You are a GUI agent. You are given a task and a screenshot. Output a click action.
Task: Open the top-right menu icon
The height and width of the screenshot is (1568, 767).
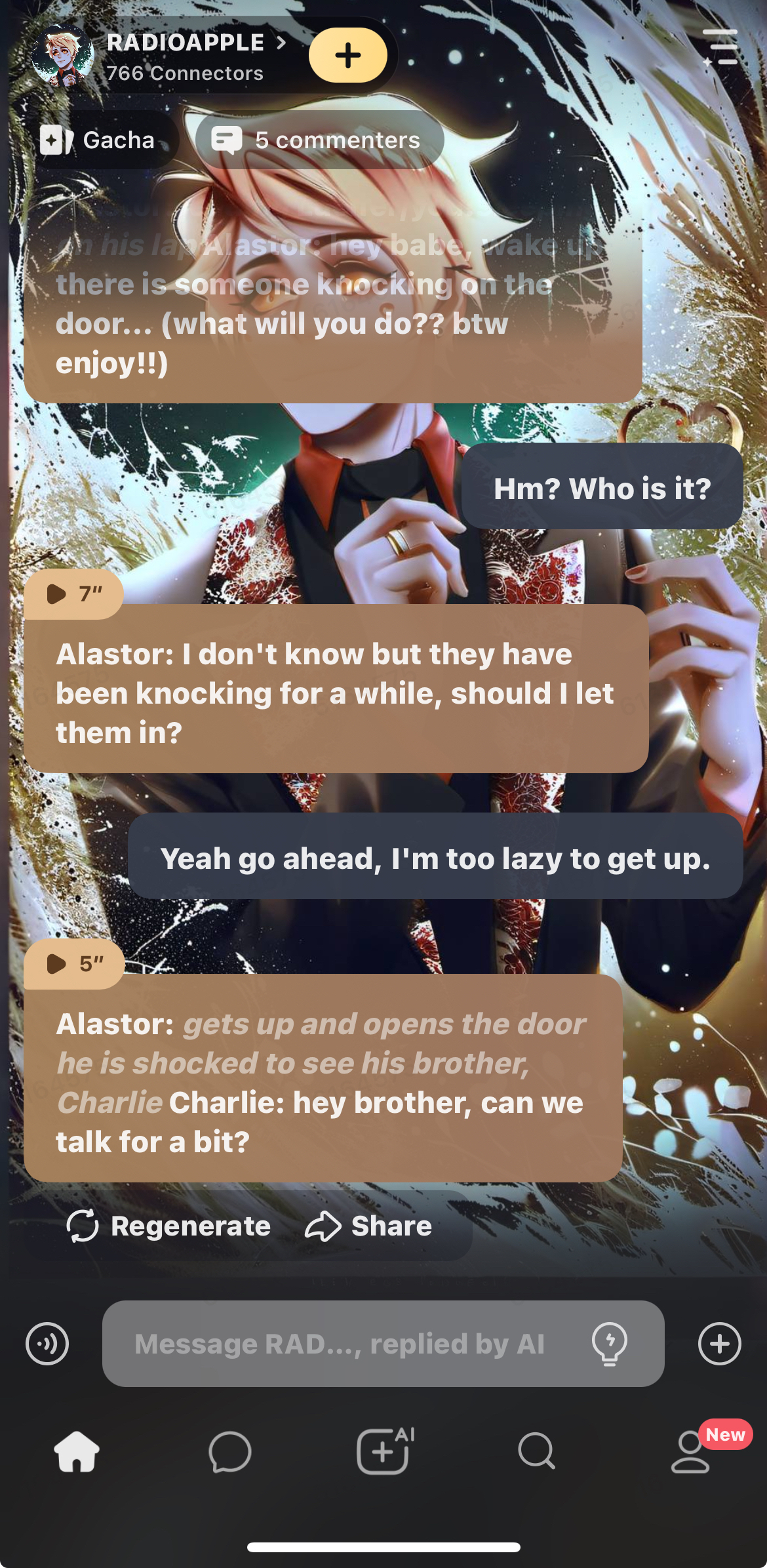(720, 47)
